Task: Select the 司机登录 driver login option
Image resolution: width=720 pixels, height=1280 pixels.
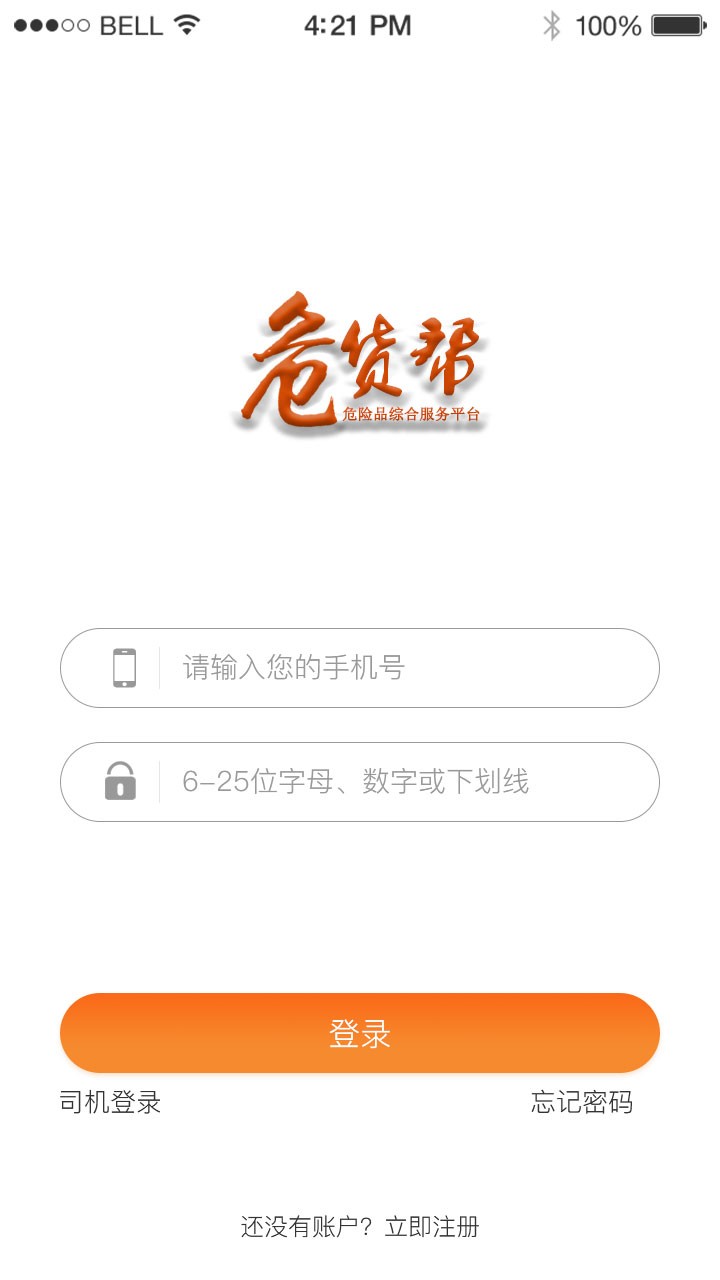Action: tap(112, 1103)
